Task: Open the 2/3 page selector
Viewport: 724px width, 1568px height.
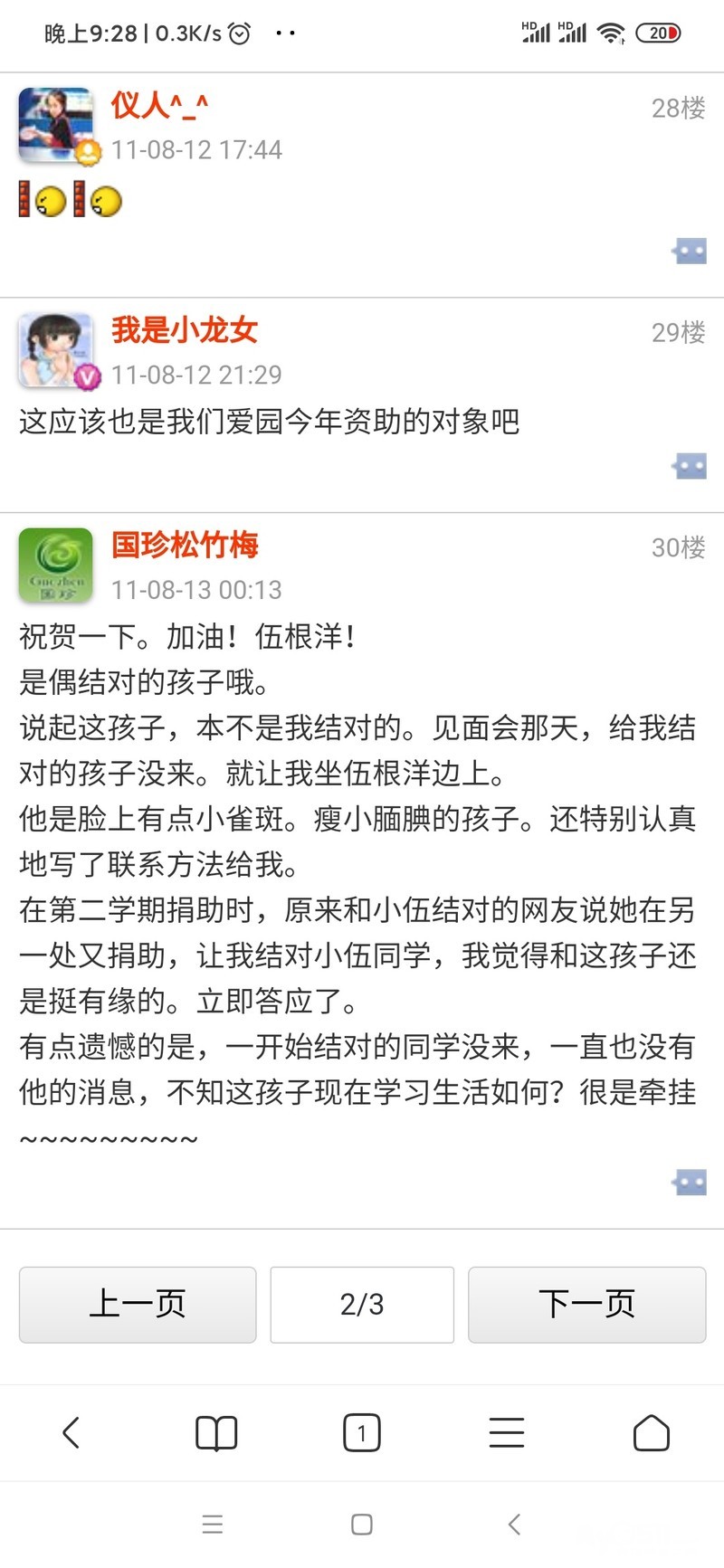Action: 362,1304
